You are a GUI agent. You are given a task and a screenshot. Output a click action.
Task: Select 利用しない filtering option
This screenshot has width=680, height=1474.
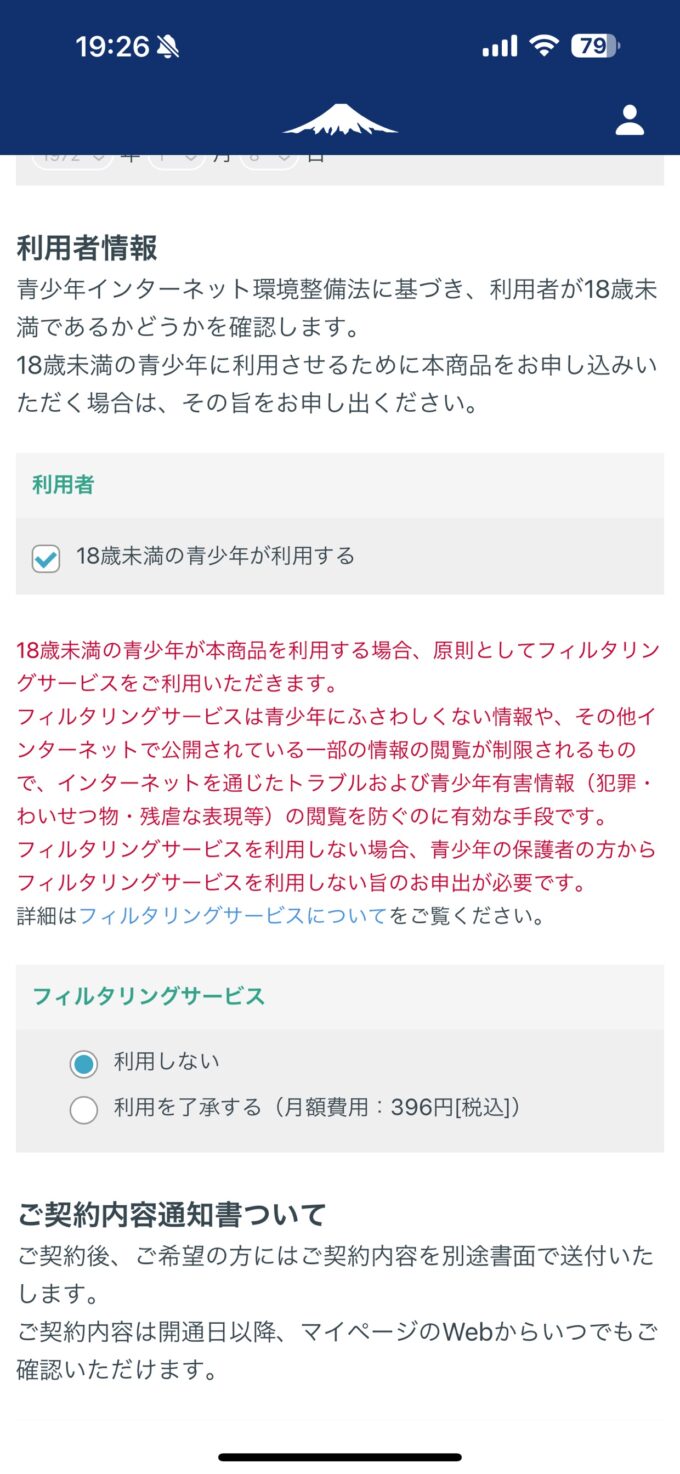pos(84,1064)
